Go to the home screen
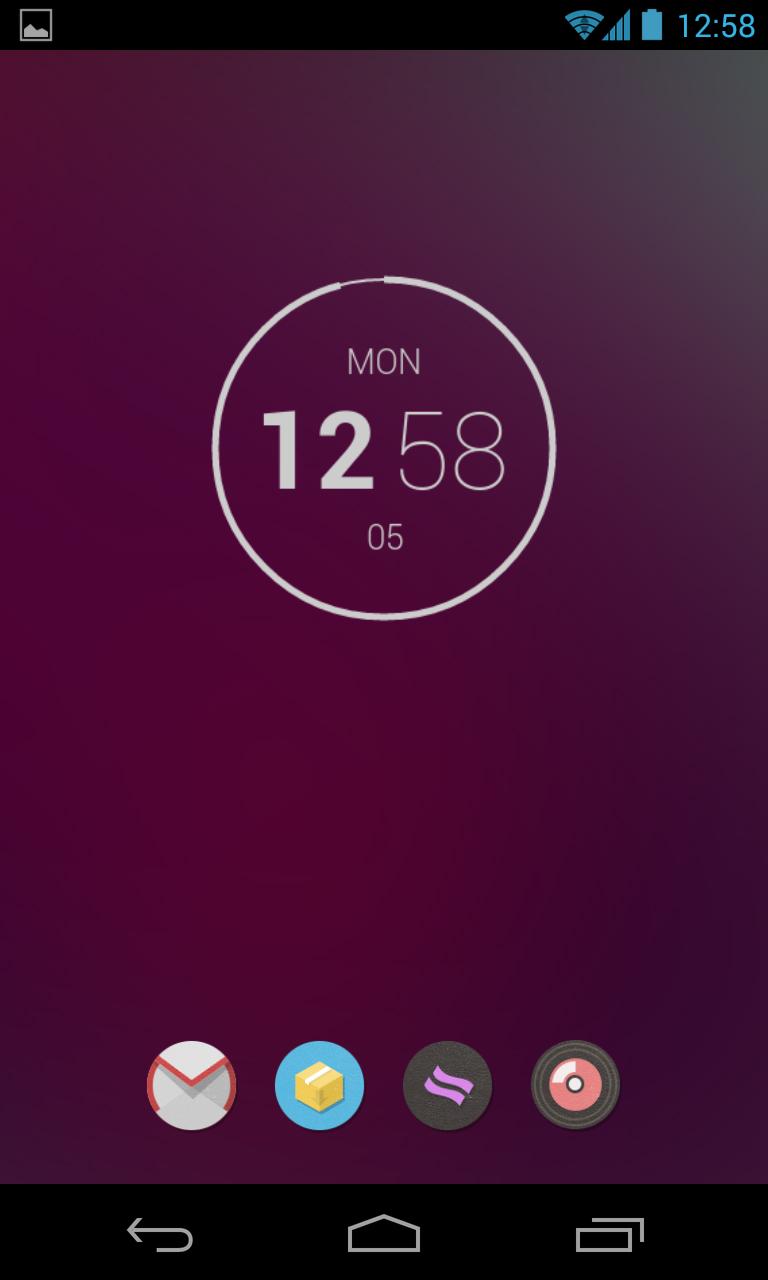This screenshot has width=768, height=1280. coord(384,1233)
